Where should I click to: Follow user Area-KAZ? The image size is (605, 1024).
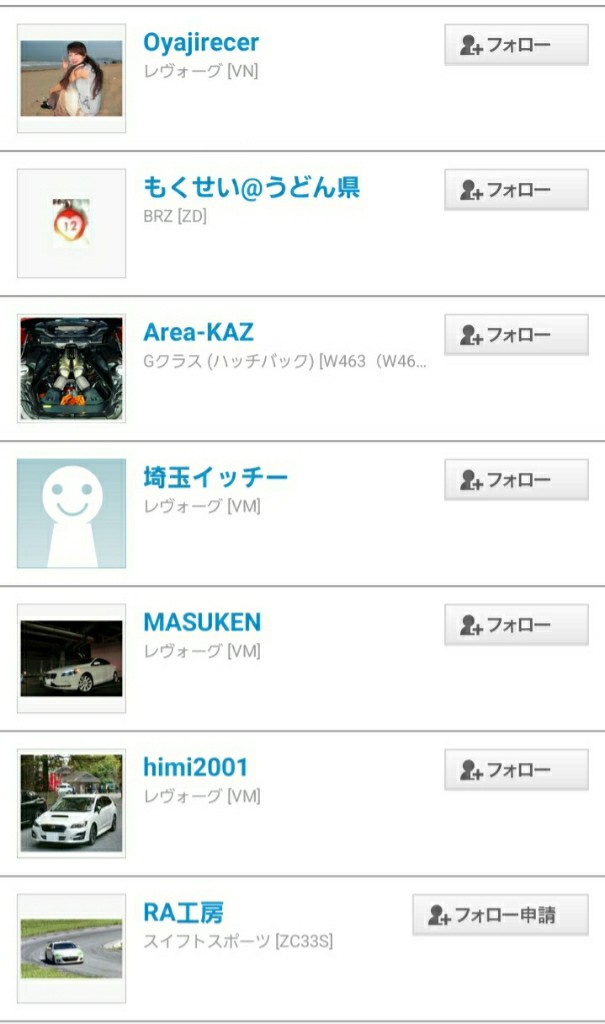point(516,335)
